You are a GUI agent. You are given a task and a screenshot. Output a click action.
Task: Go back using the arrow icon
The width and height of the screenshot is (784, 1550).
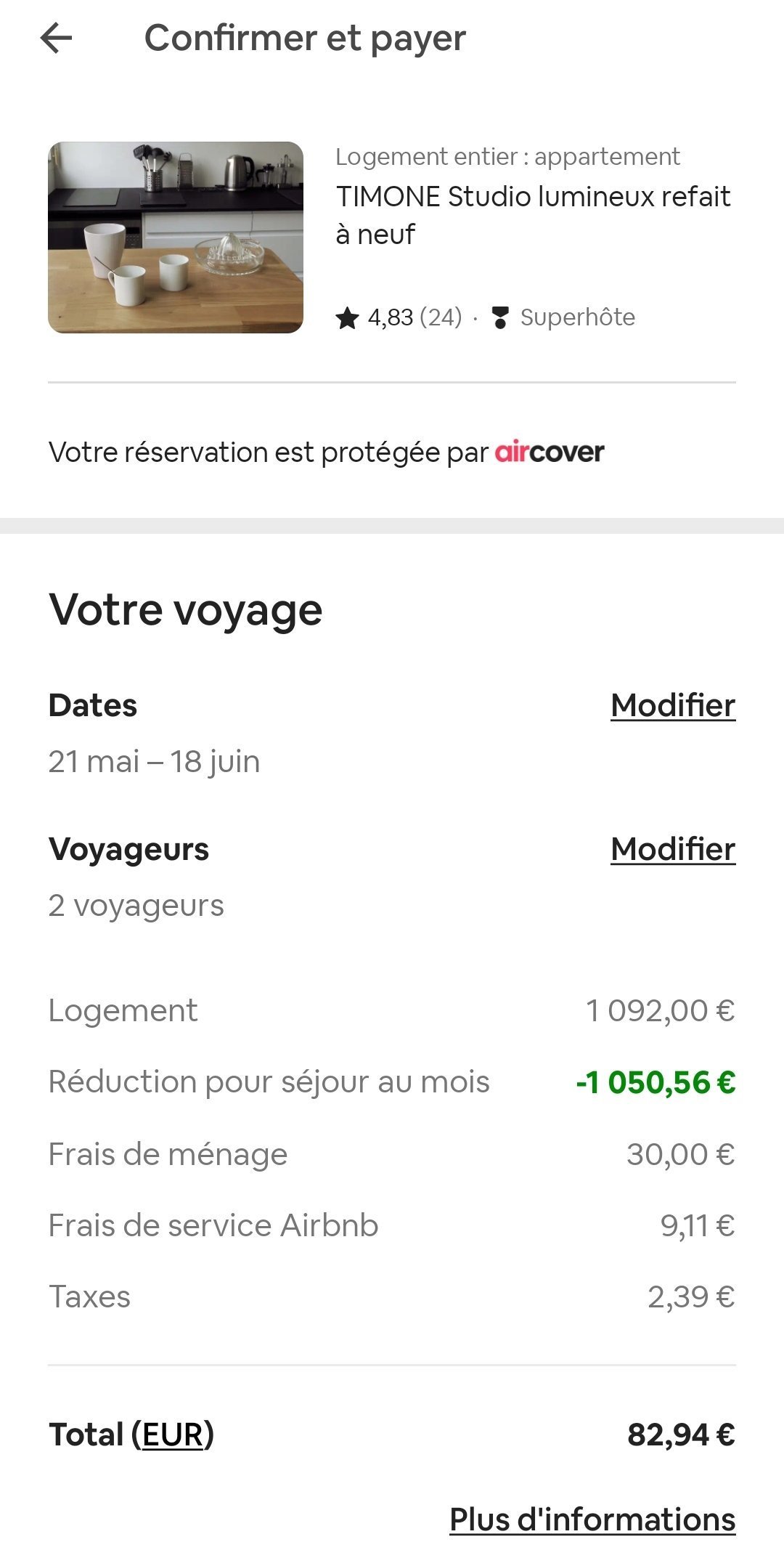pyautogui.click(x=56, y=38)
